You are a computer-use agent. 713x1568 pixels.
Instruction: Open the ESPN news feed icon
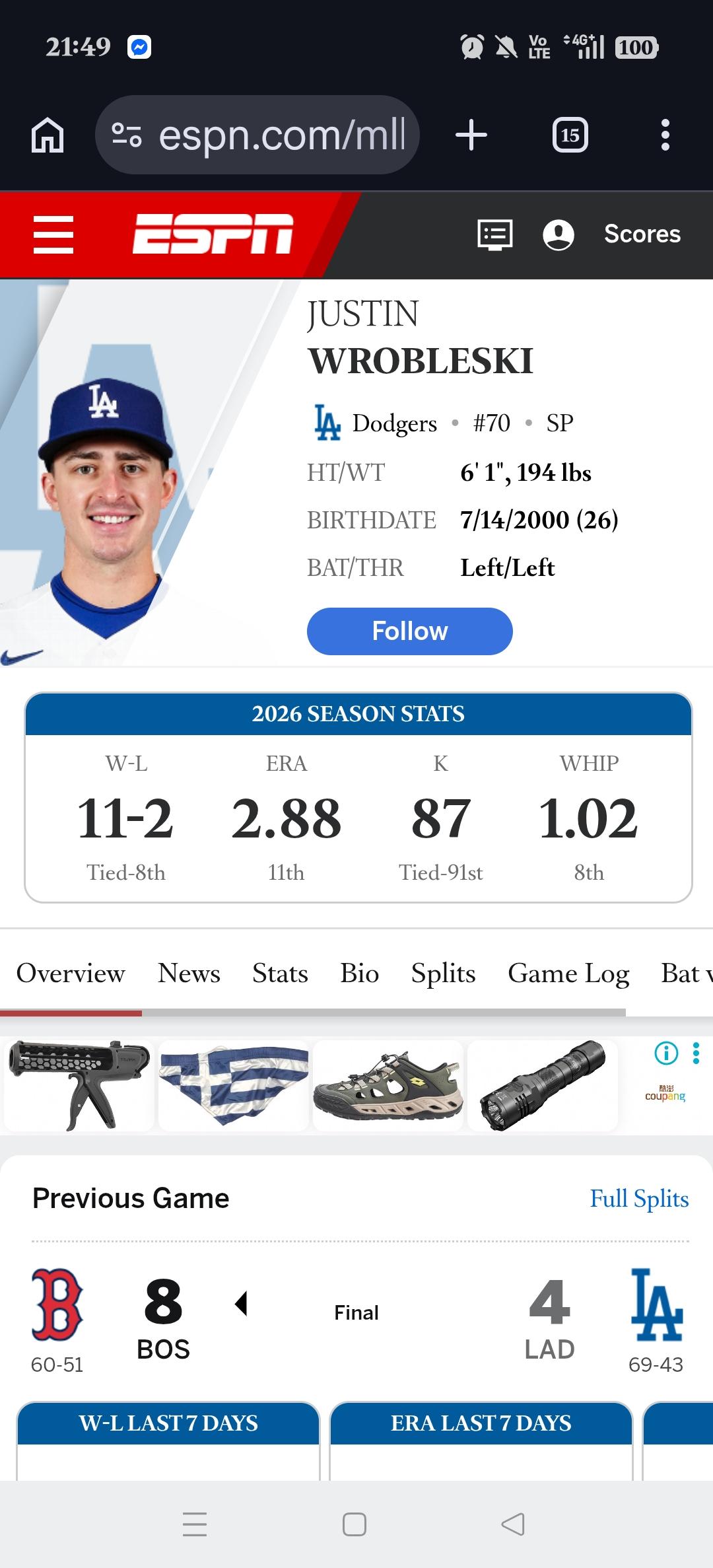pyautogui.click(x=495, y=235)
